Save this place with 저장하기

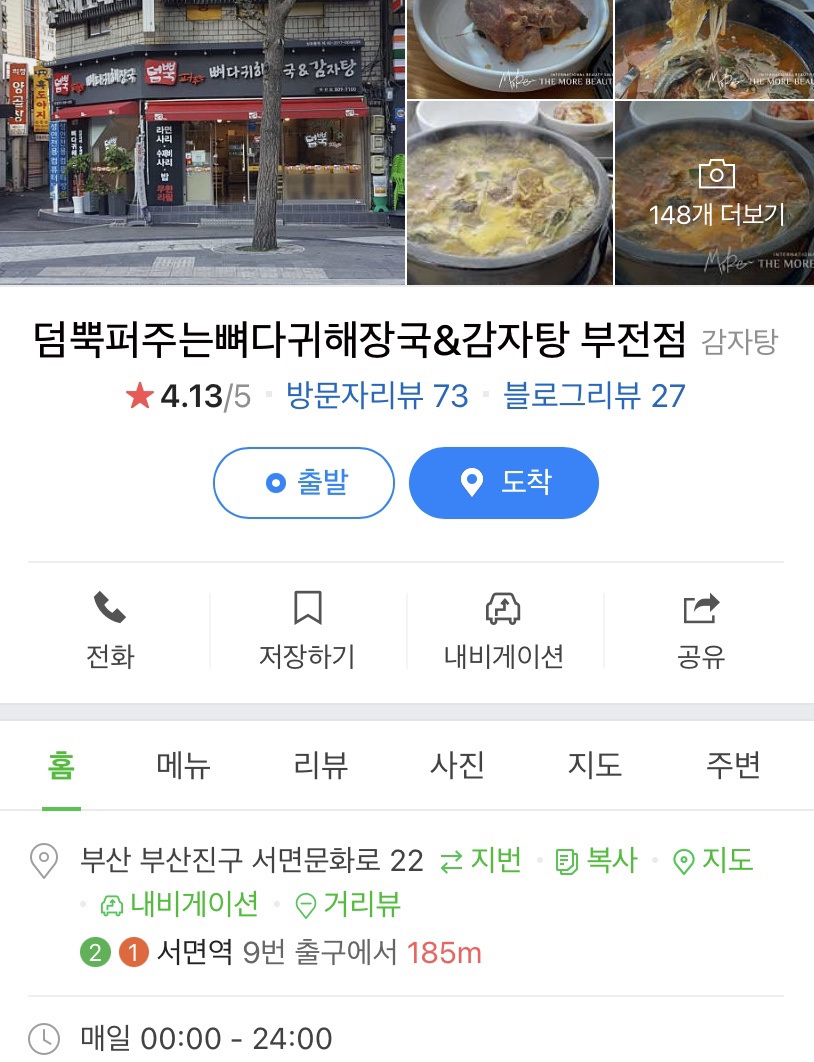pos(307,631)
